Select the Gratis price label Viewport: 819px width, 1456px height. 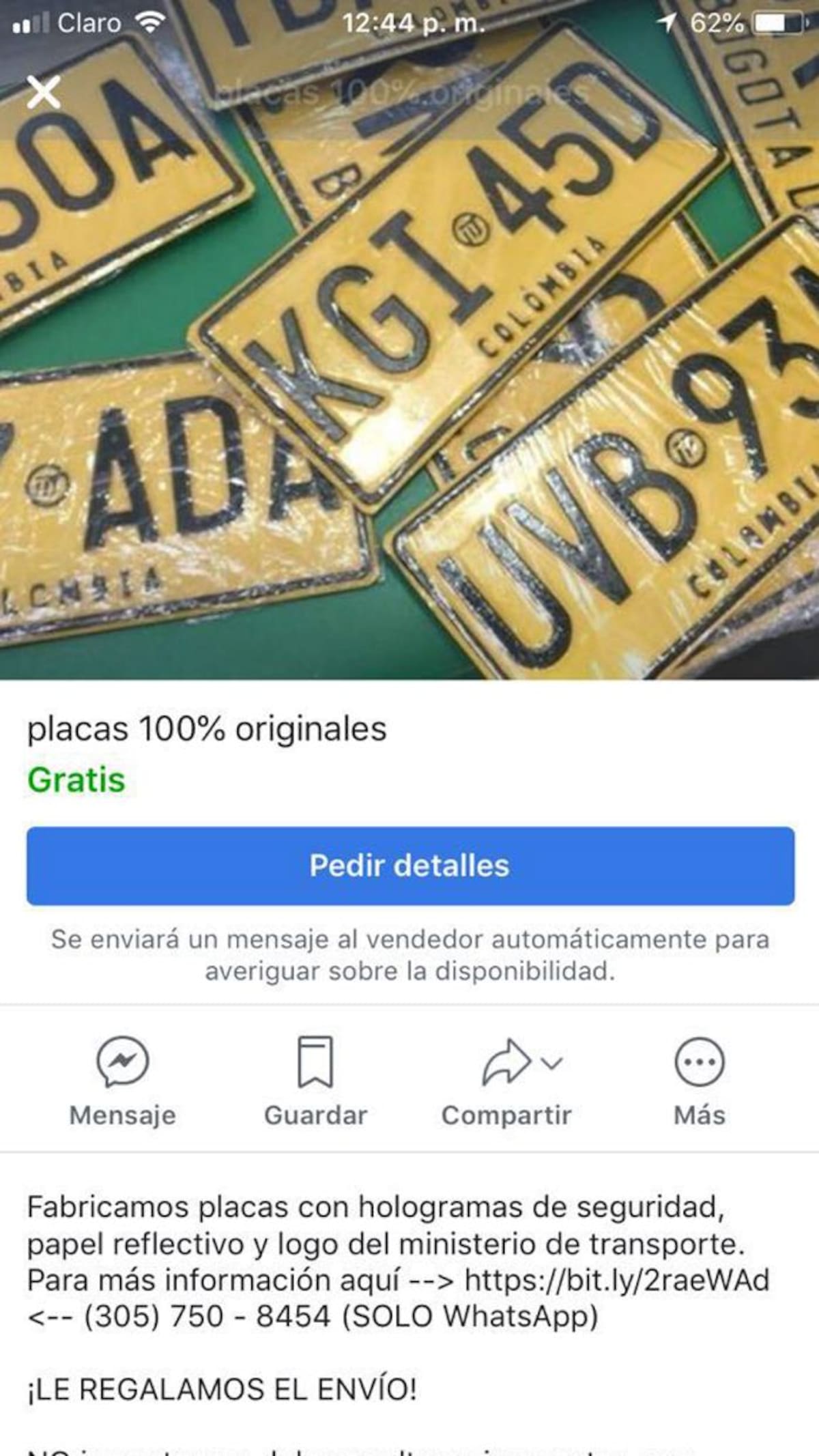(x=76, y=780)
